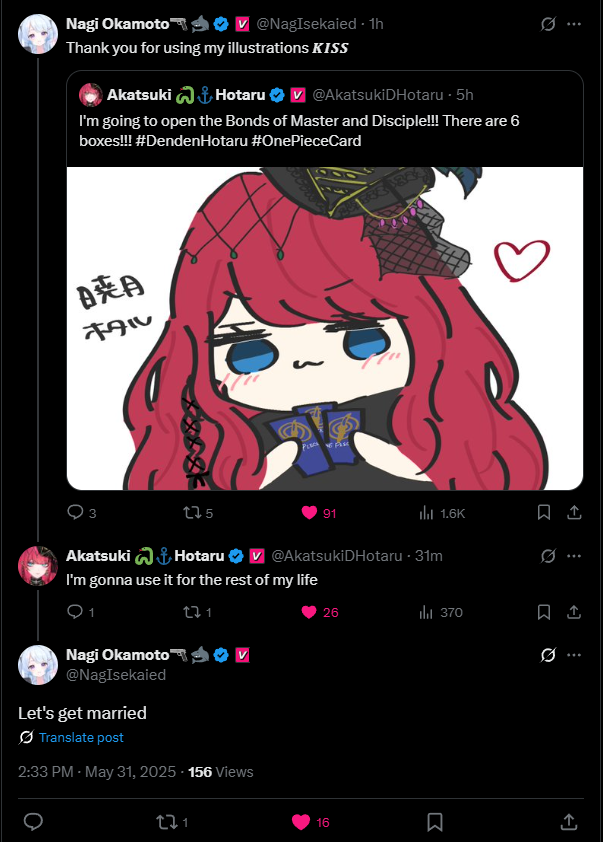Bookmark the top Nagi Okamoto post
This screenshot has height=842, width=603.
pyautogui.click(x=543, y=512)
